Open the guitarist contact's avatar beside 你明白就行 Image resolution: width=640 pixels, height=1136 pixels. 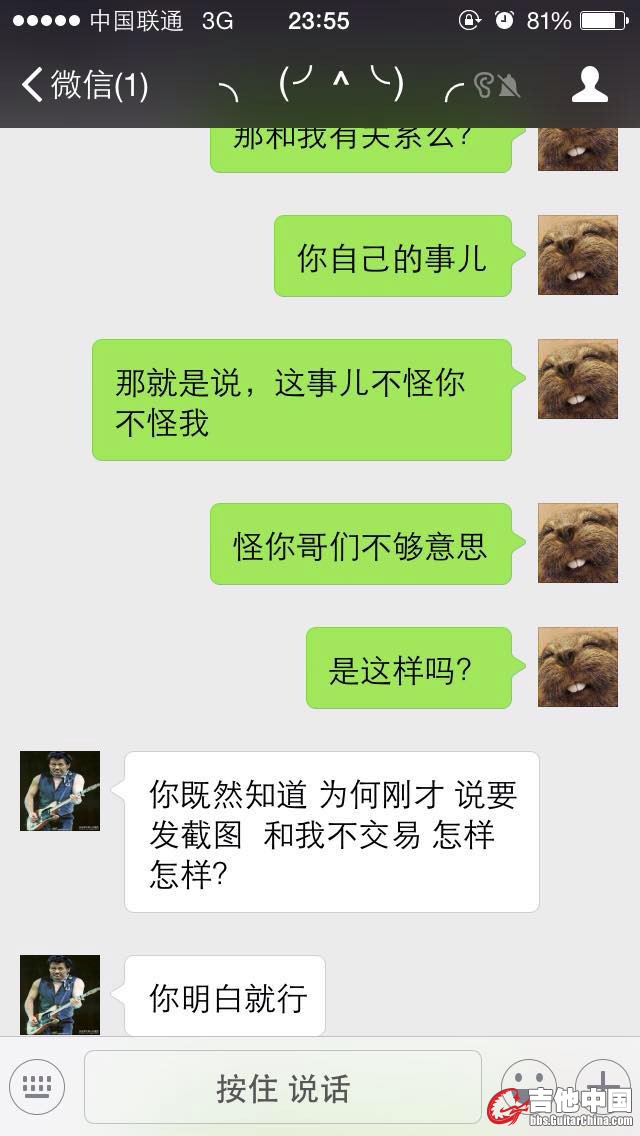(x=60, y=994)
